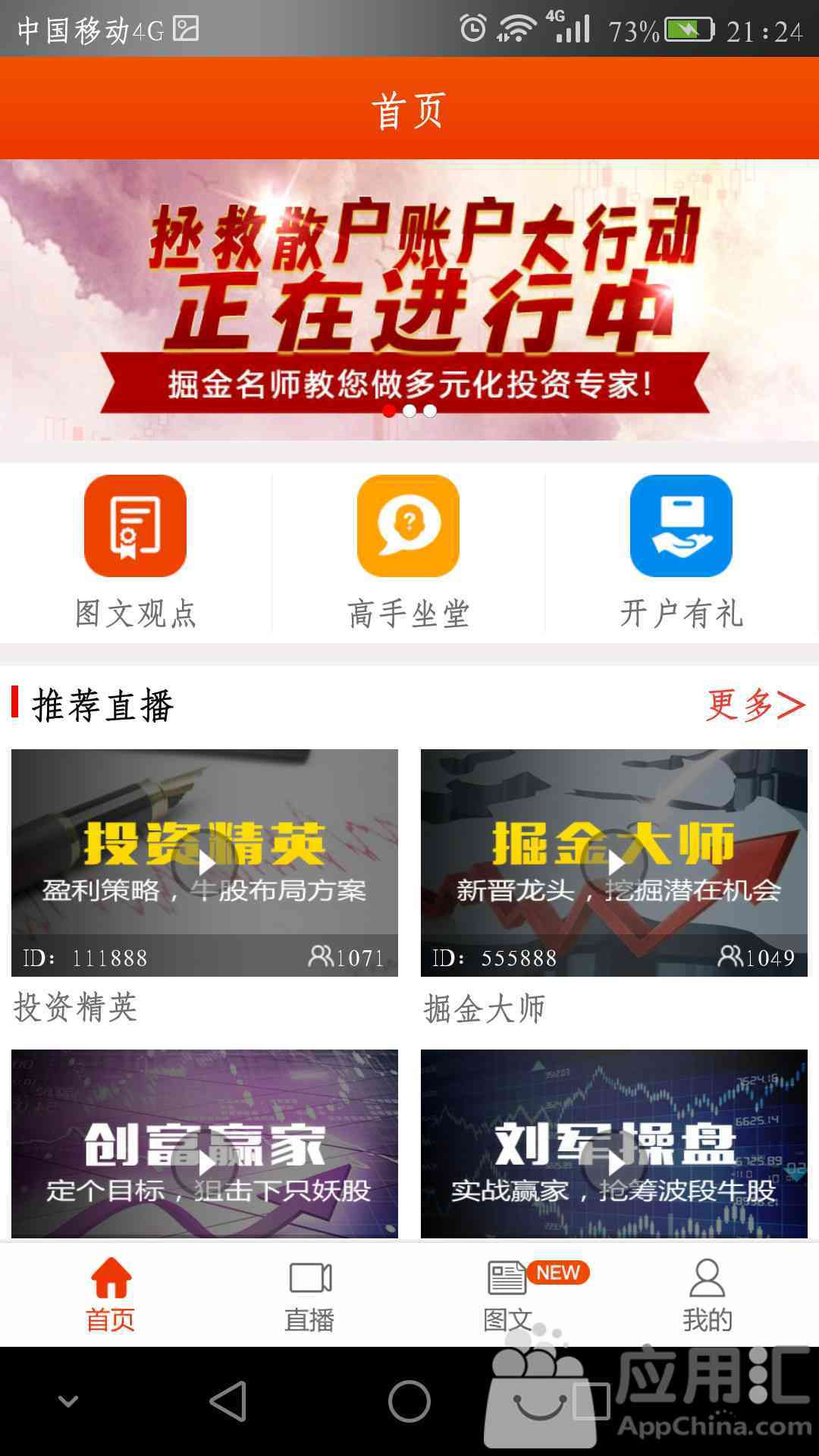Viewport: 819px width, 1456px height.
Task: Play 投资精英 live room
Action: coord(205,862)
